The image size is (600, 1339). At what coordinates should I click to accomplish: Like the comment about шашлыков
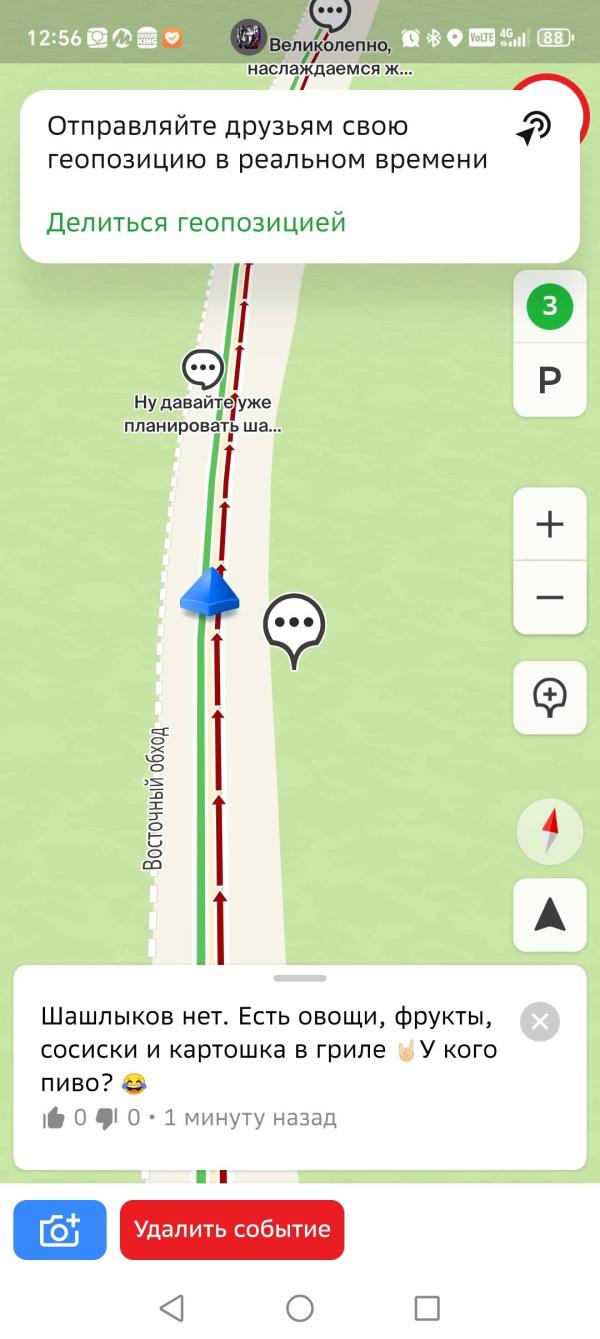click(x=54, y=1118)
